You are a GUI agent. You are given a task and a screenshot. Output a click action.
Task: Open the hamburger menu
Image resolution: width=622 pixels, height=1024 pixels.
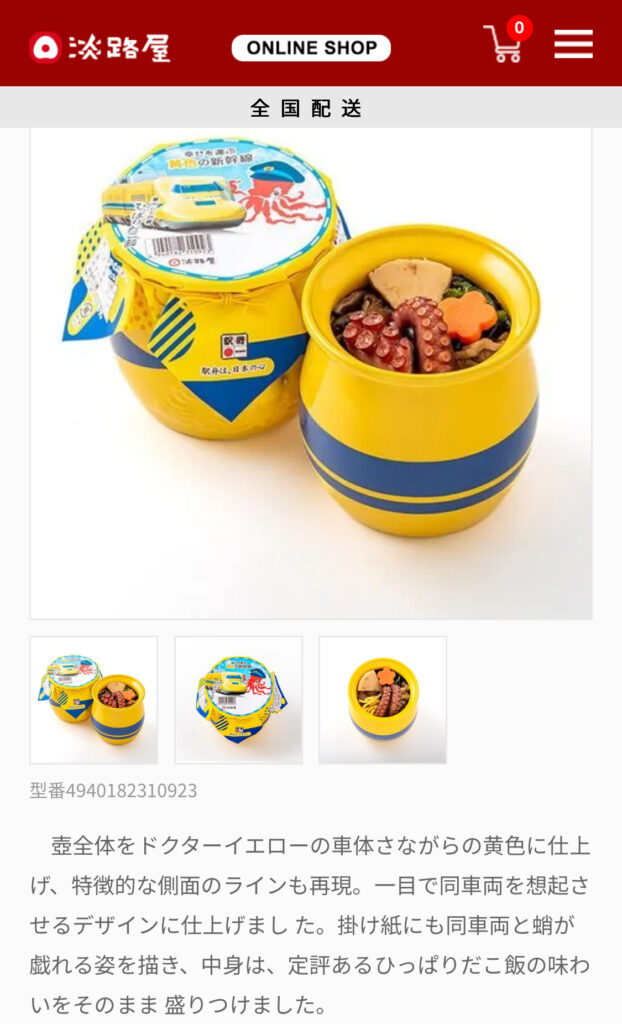coord(573,44)
